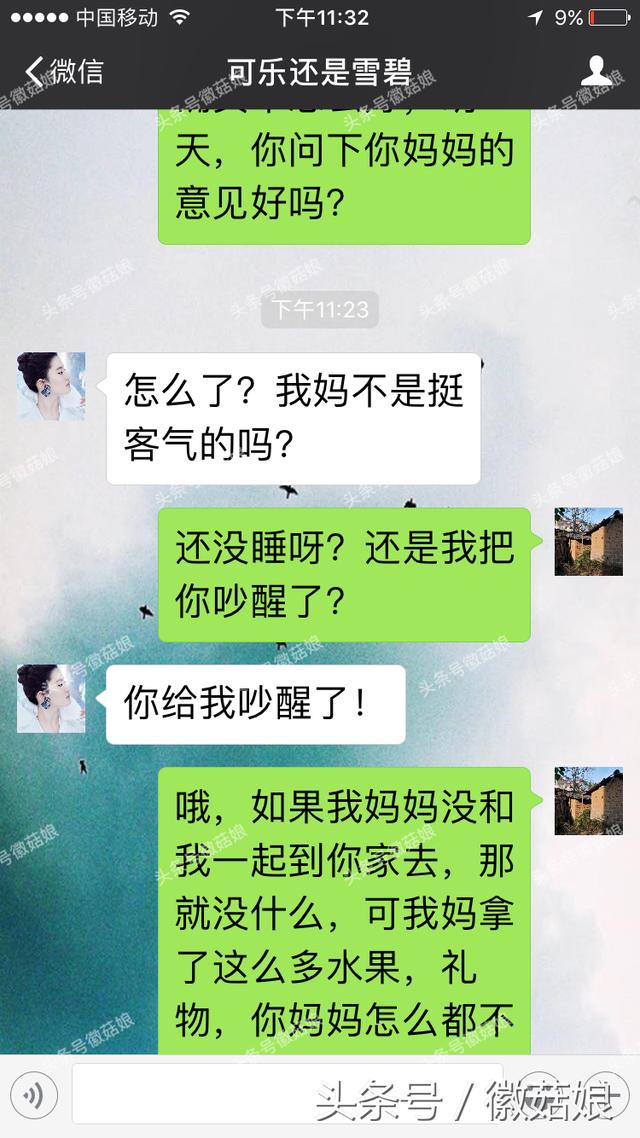Screen dimensions: 640x1138
Task: Open chat details via the profile icon
Action: pos(596,71)
